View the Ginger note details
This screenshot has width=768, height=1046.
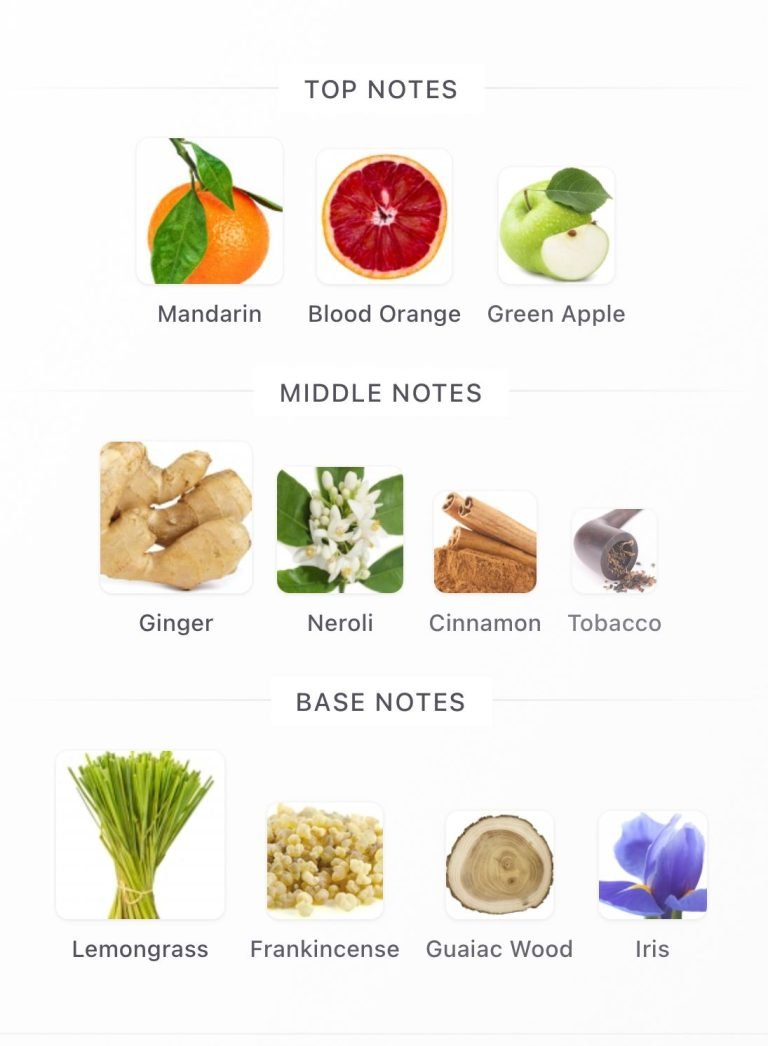[176, 518]
